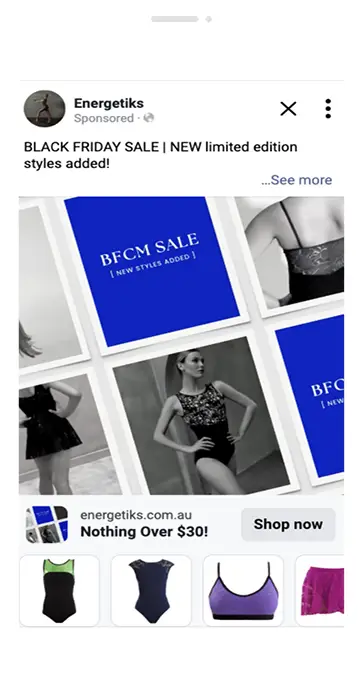The height and width of the screenshot is (697, 363).
Task: View the navy lace leotard product
Action: point(151,590)
